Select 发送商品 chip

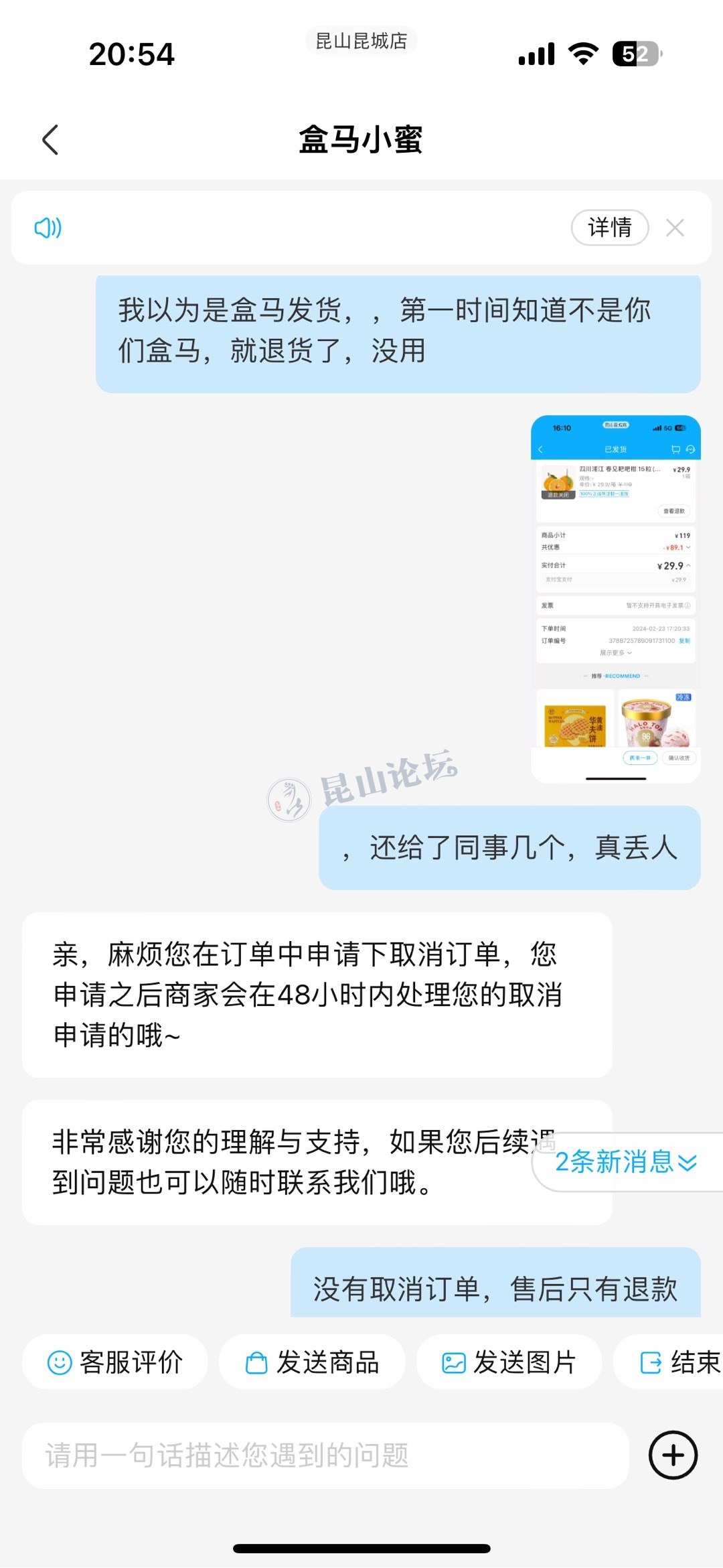pyautogui.click(x=312, y=1362)
